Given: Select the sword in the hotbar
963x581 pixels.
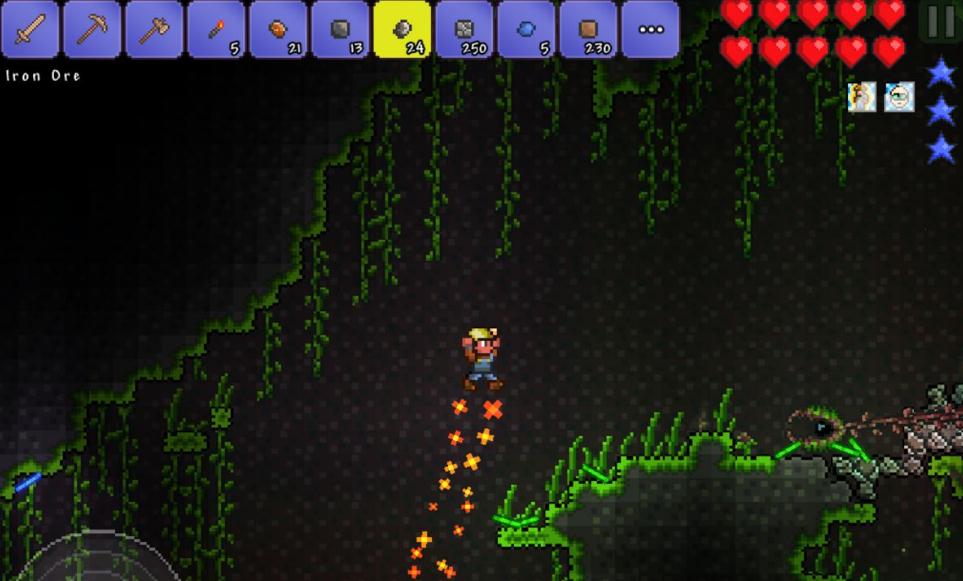Looking at the screenshot, I should (x=30, y=29).
